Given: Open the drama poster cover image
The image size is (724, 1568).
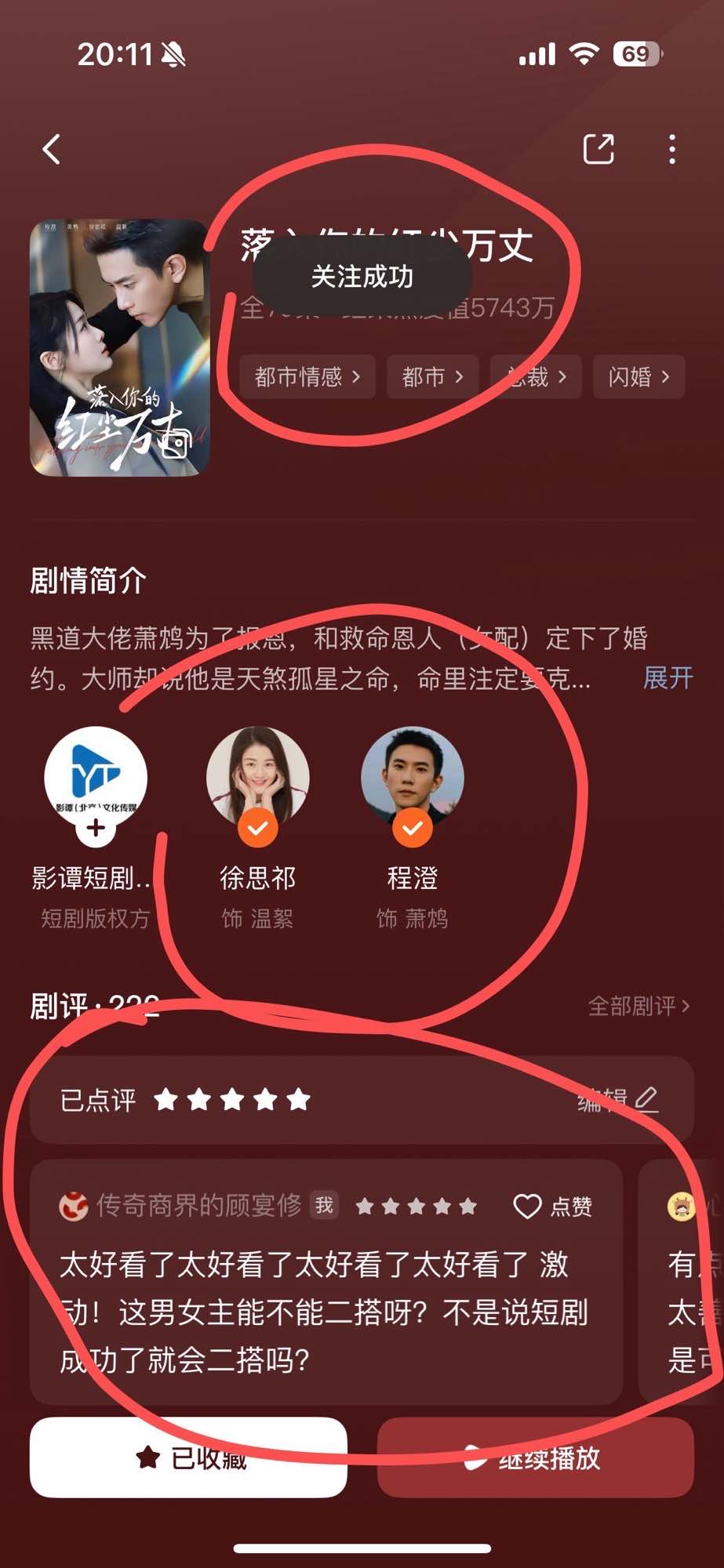Looking at the screenshot, I should click(x=119, y=347).
